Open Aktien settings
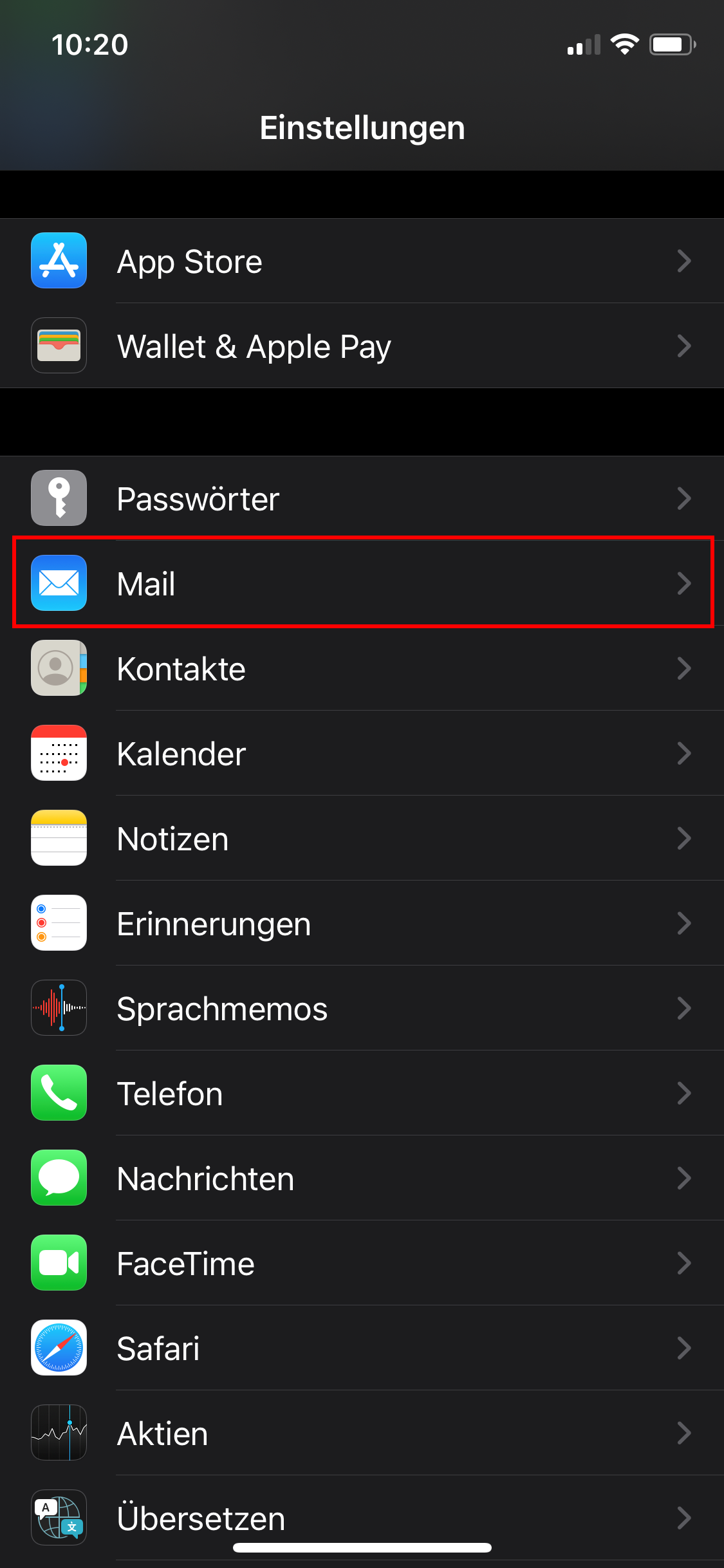Viewport: 724px width, 1568px height. point(362,1433)
